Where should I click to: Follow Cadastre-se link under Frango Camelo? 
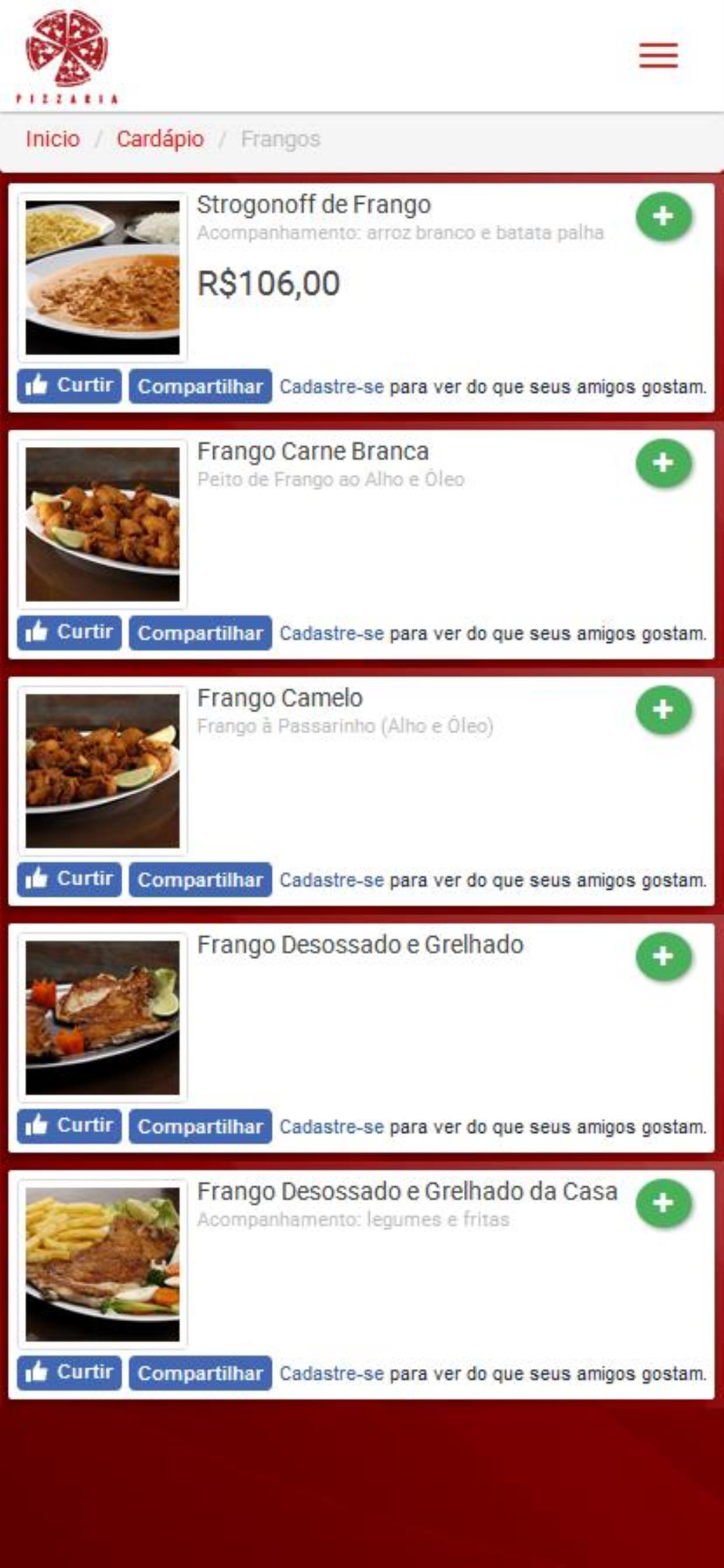pos(331,880)
